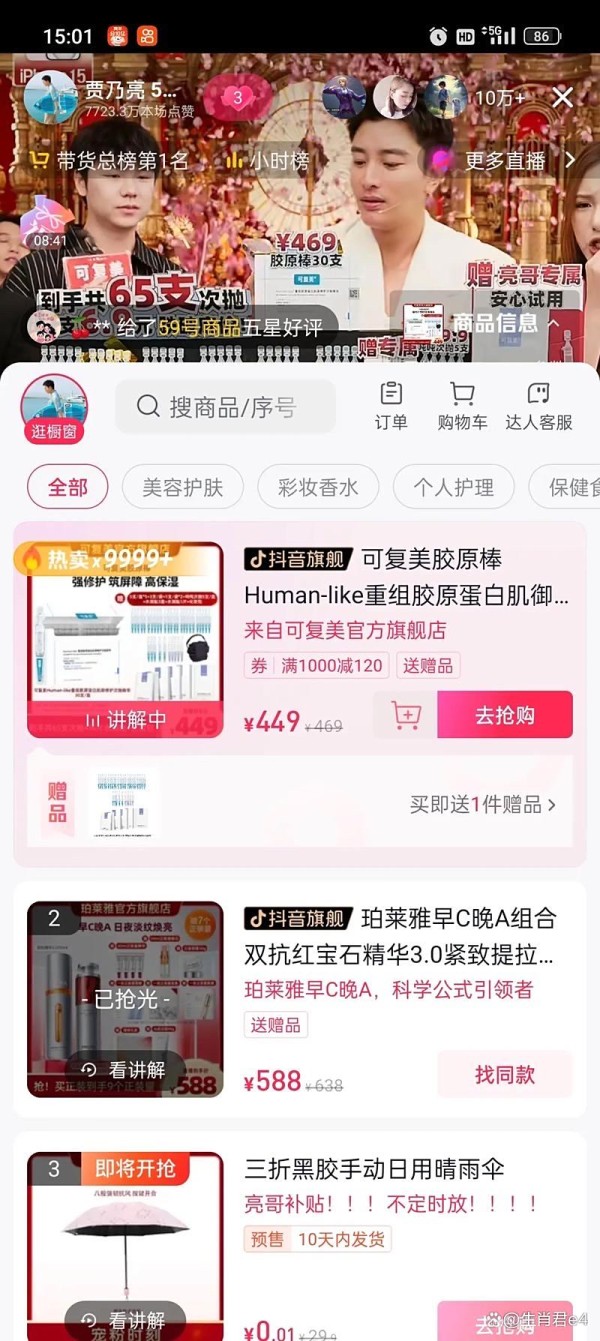Switch to 个人护理 category
600x1341 pixels.
point(454,488)
